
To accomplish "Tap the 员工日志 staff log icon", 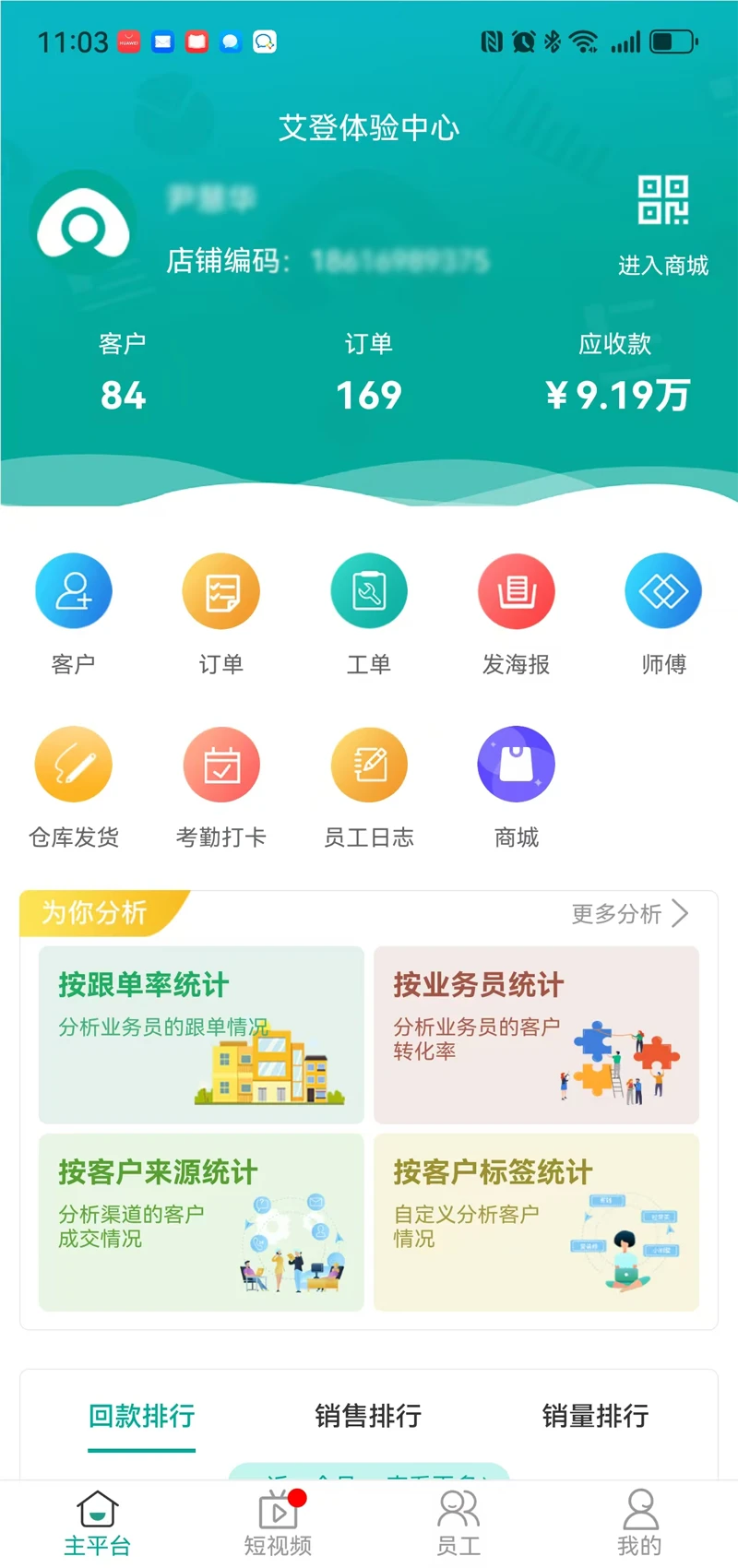I will (369, 764).
